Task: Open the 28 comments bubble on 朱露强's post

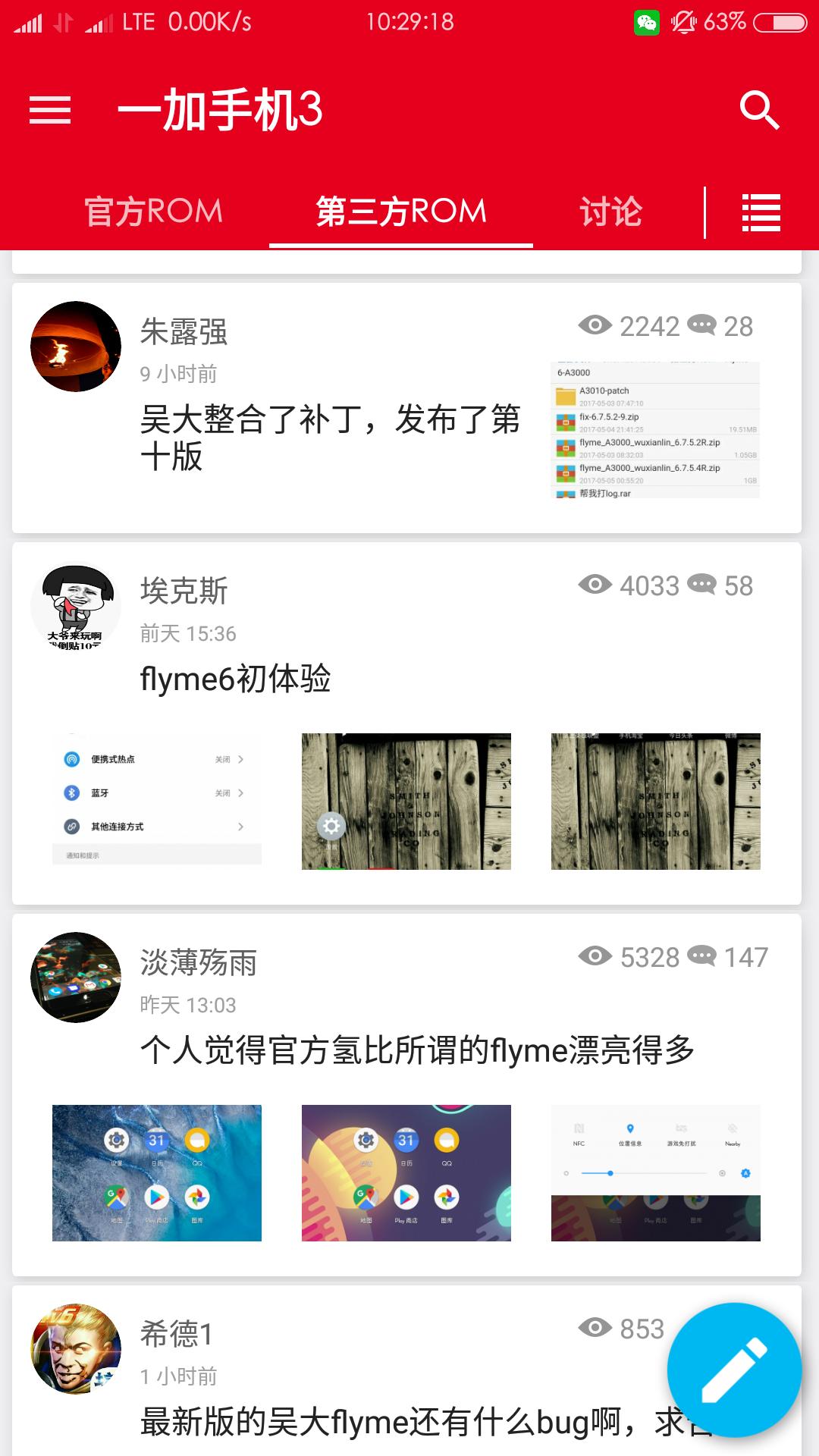Action: point(704,326)
